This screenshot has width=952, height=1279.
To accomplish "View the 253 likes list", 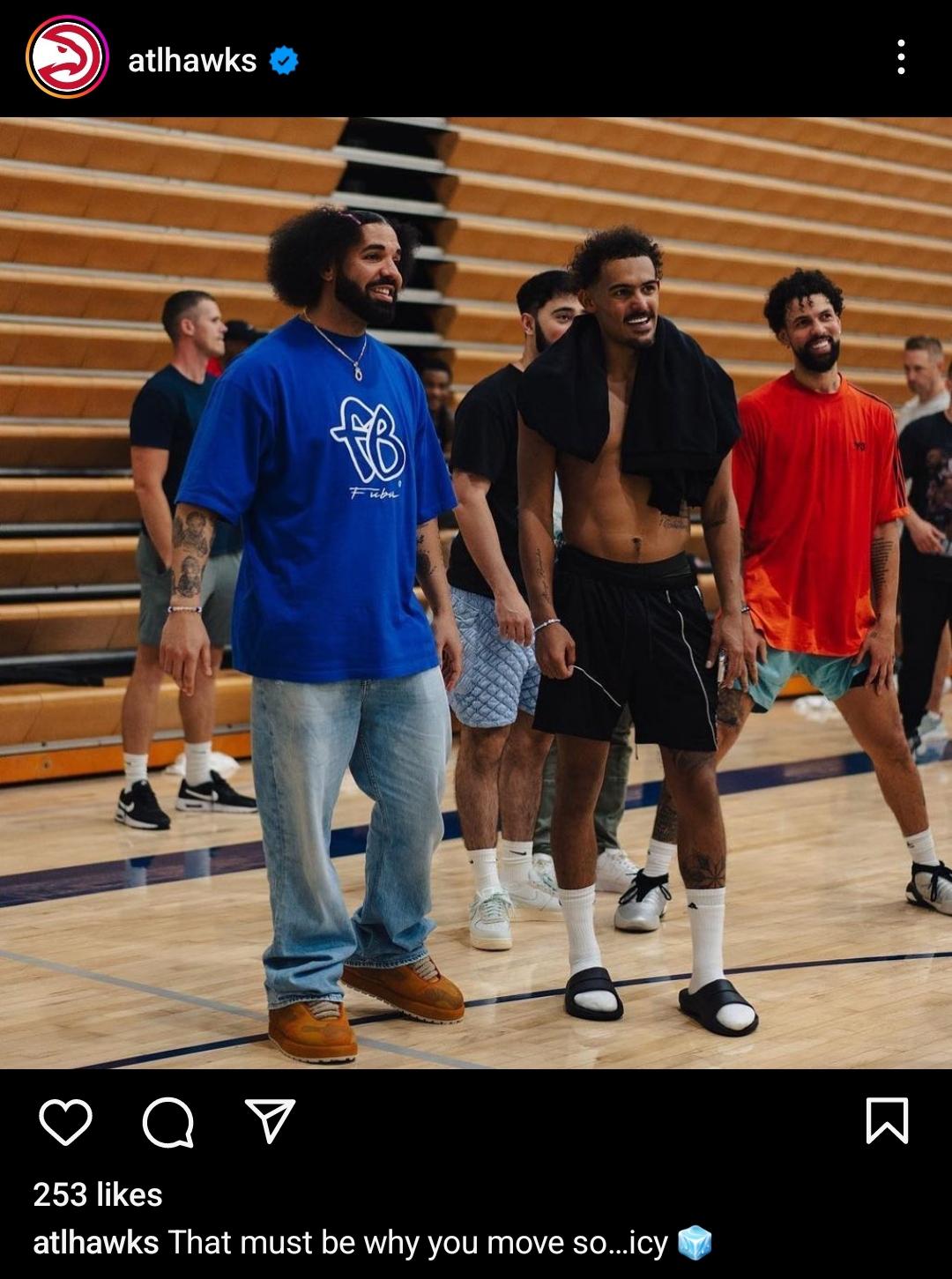I will click(x=98, y=1194).
